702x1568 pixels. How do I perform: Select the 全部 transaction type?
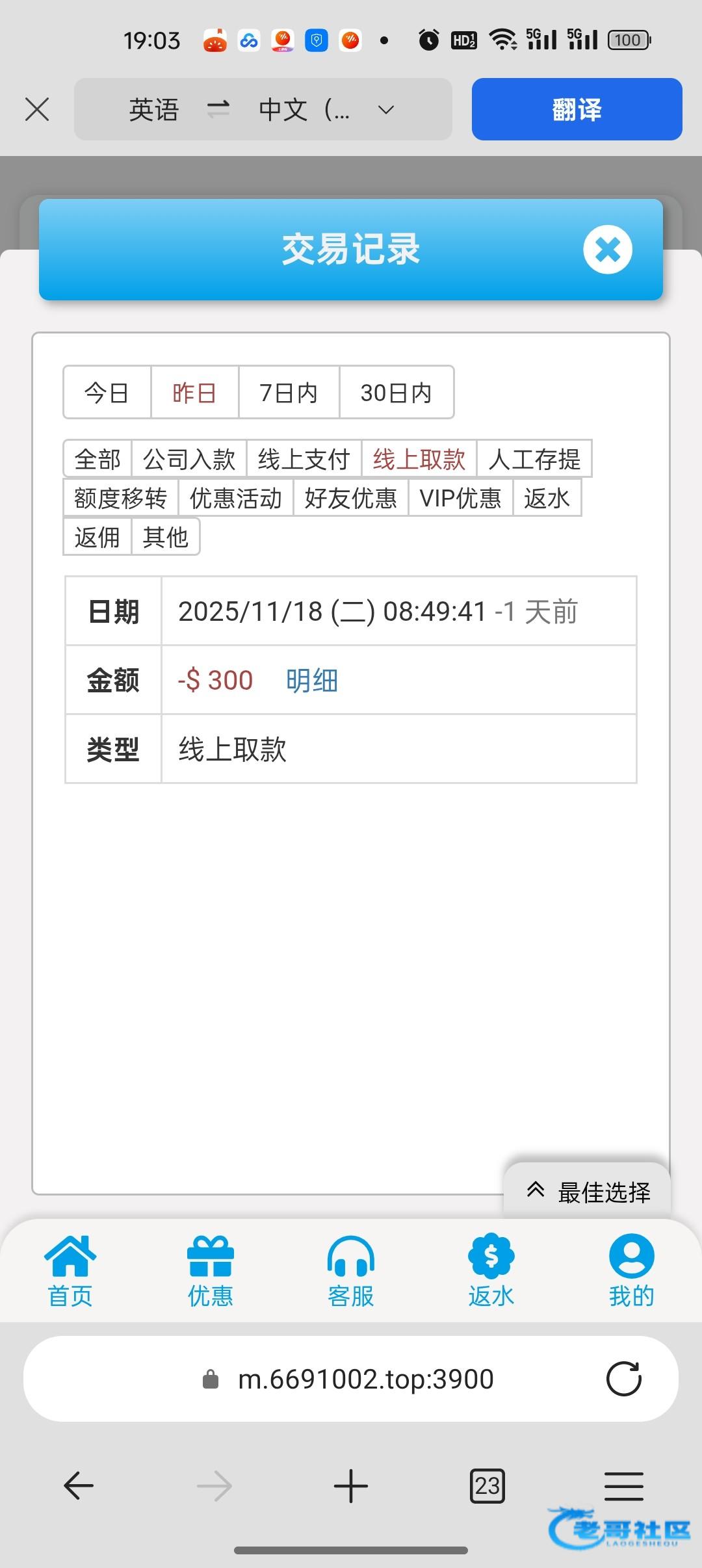pos(97,459)
